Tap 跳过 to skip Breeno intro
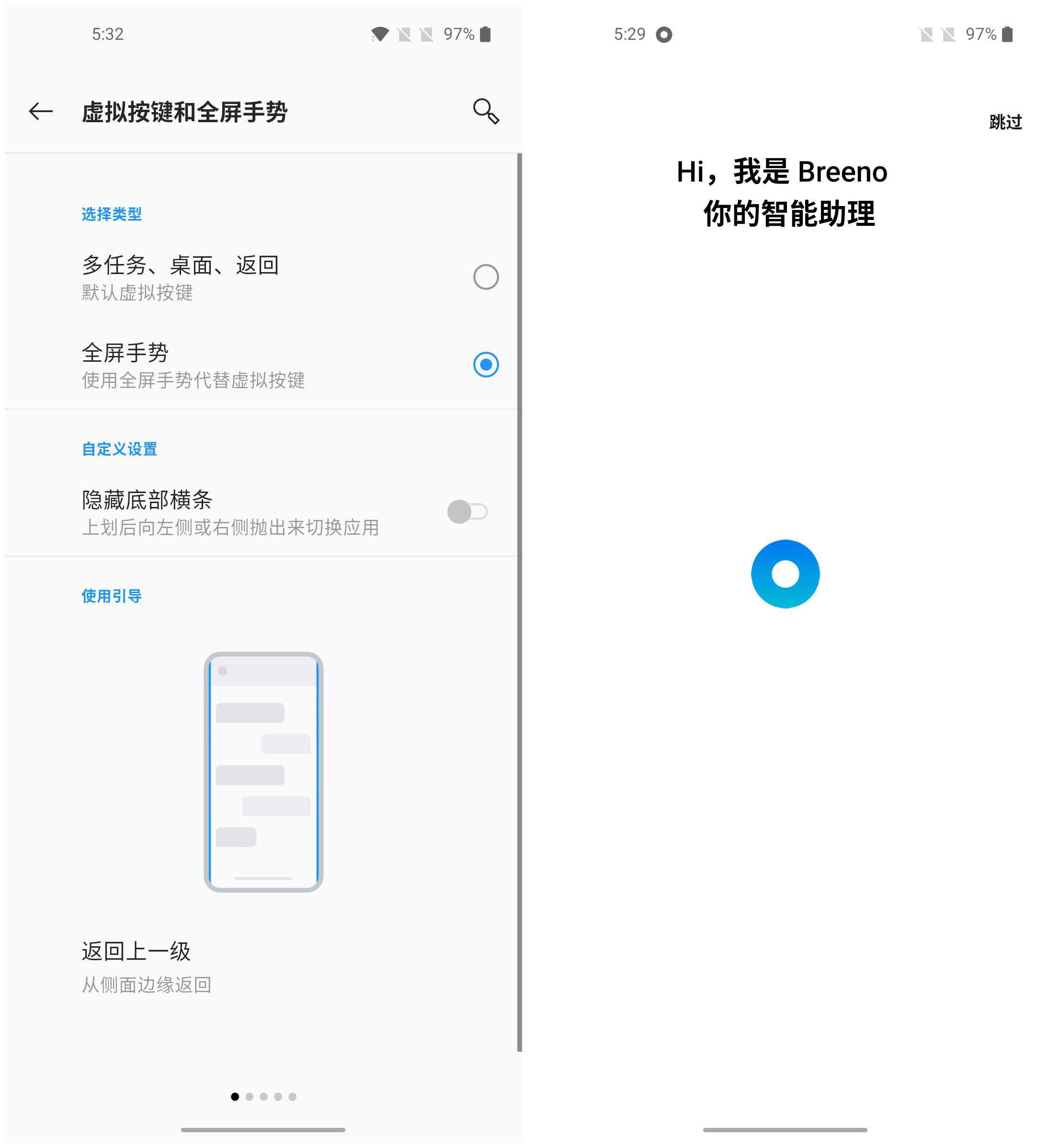Viewport: 1049px width, 1148px height. (1004, 122)
